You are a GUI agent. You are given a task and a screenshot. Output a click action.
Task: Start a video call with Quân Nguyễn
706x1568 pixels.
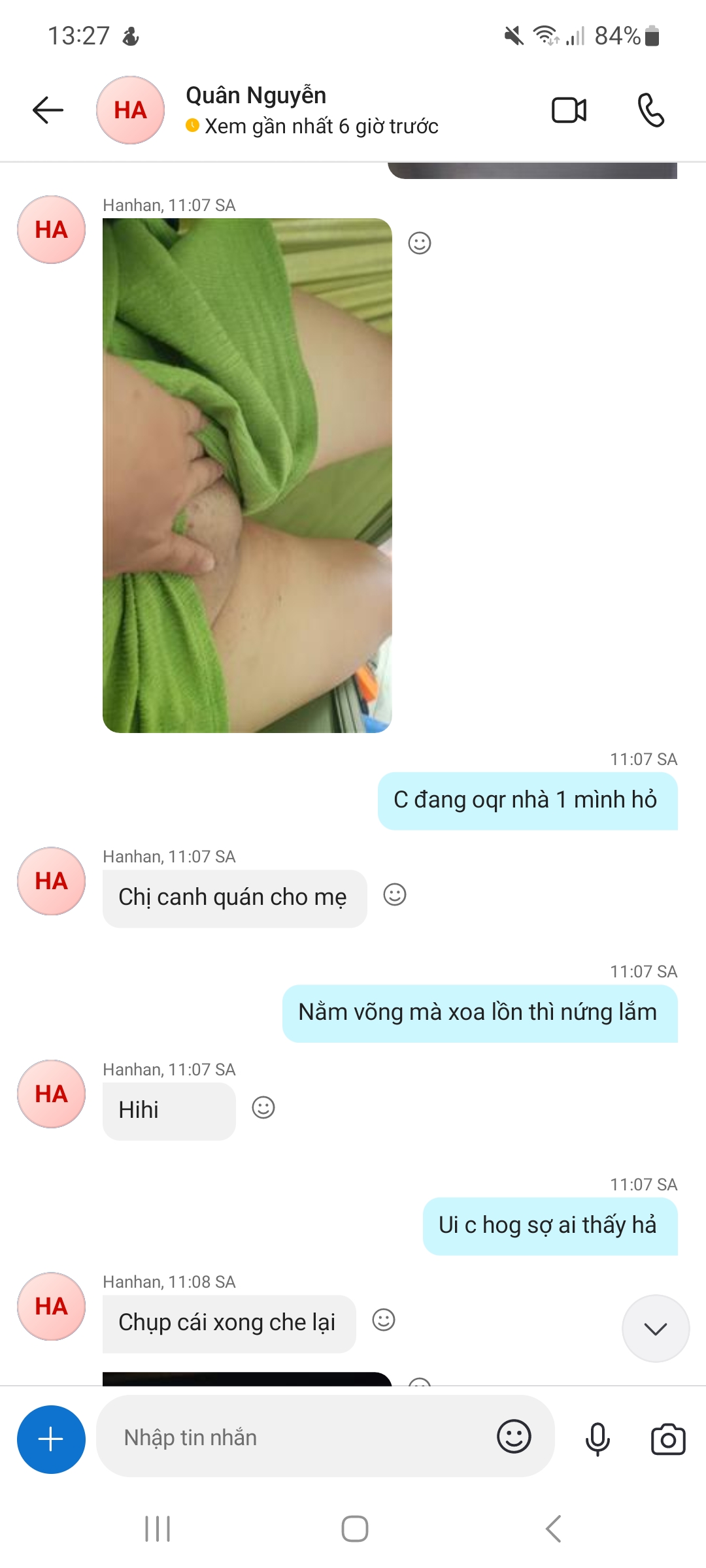(x=569, y=110)
